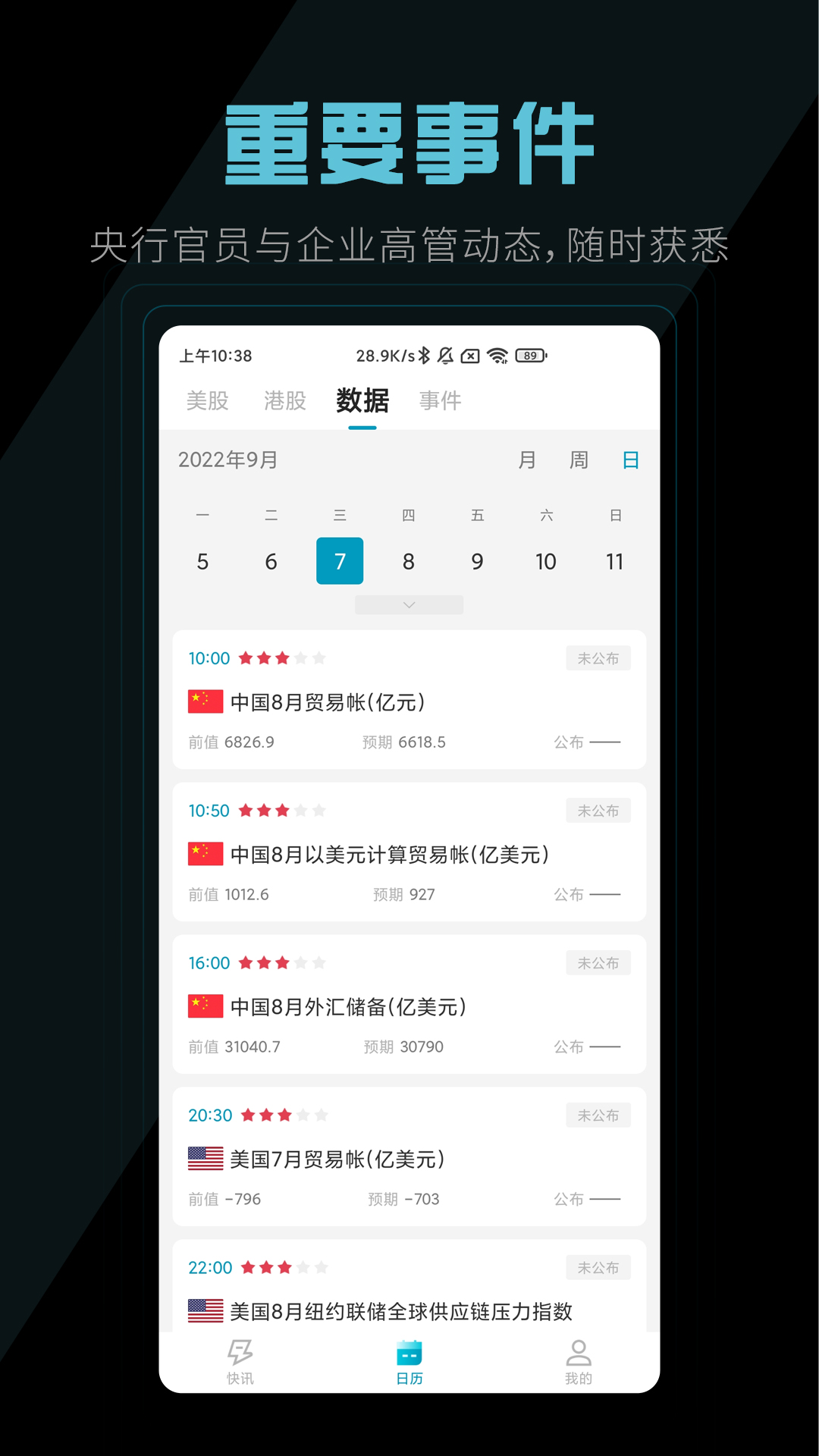
Task: Select the 日 day view option
Action: pos(630,460)
